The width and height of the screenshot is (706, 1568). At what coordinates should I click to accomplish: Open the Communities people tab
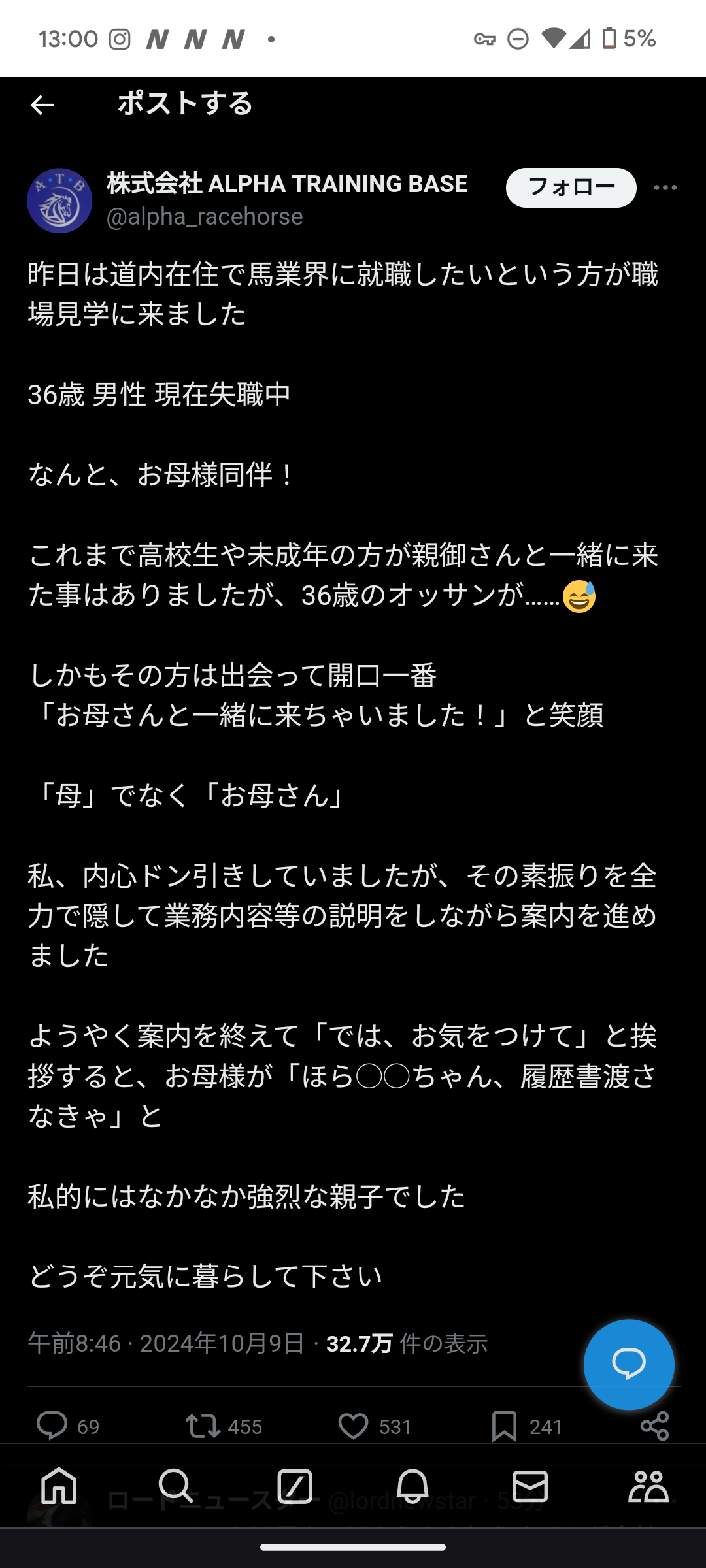[x=648, y=1486]
